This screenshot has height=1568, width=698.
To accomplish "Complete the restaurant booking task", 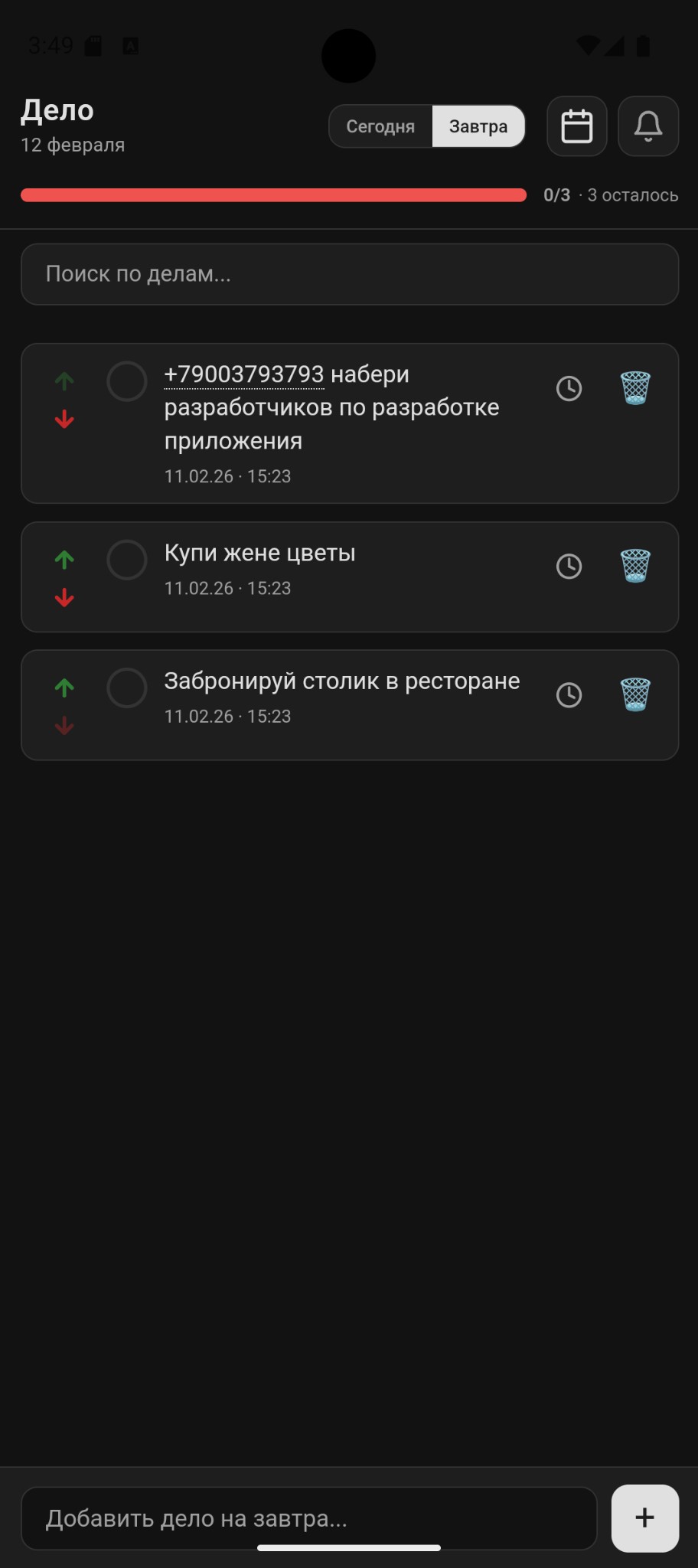I will click(127, 688).
